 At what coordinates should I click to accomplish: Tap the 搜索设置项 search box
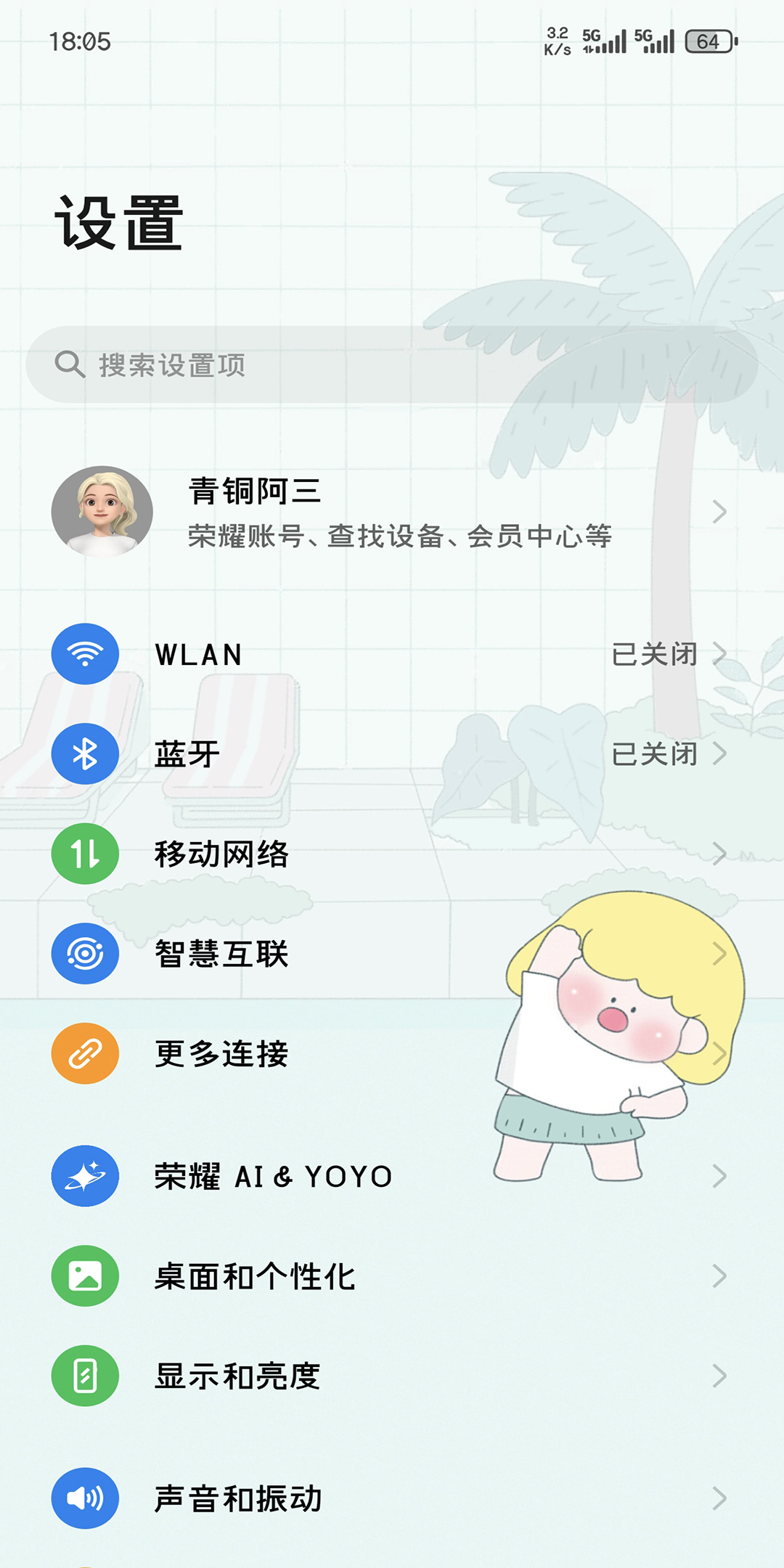392,364
